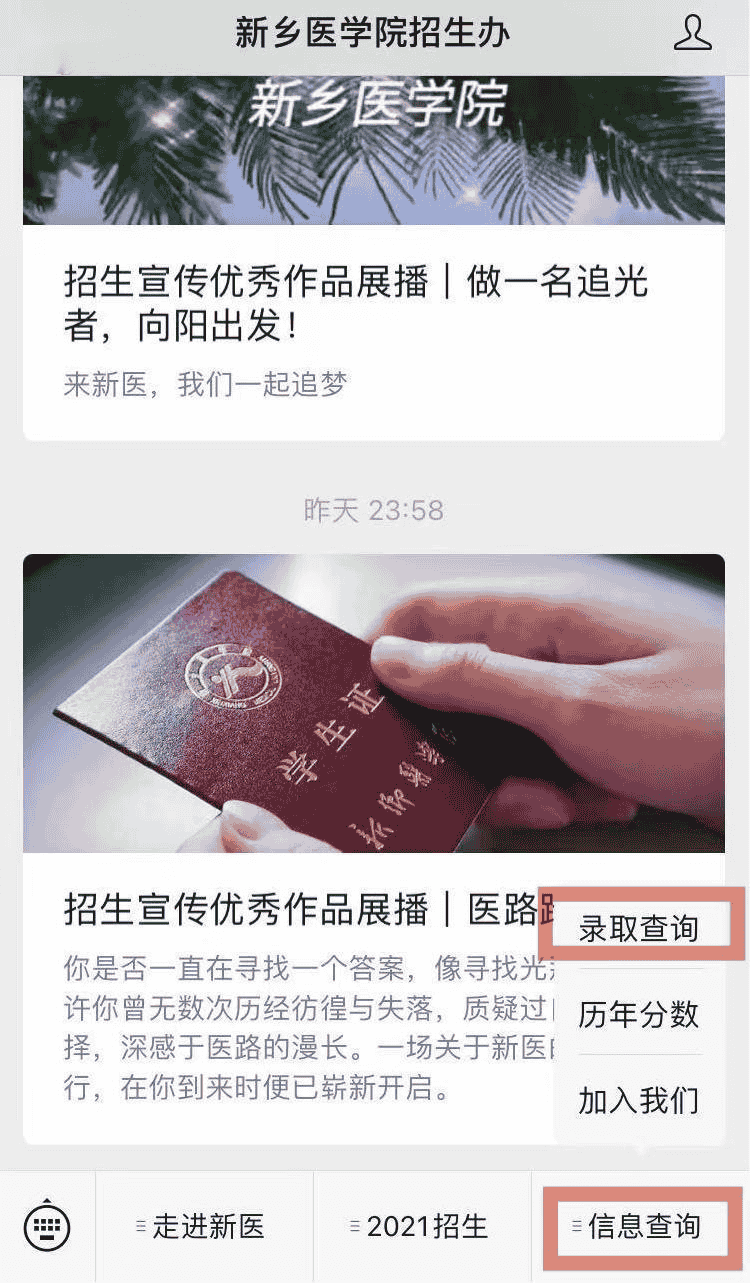Screen dimensions: 750x1283
Task: Select 录取查询 from the popup menu
Action: coord(639,929)
